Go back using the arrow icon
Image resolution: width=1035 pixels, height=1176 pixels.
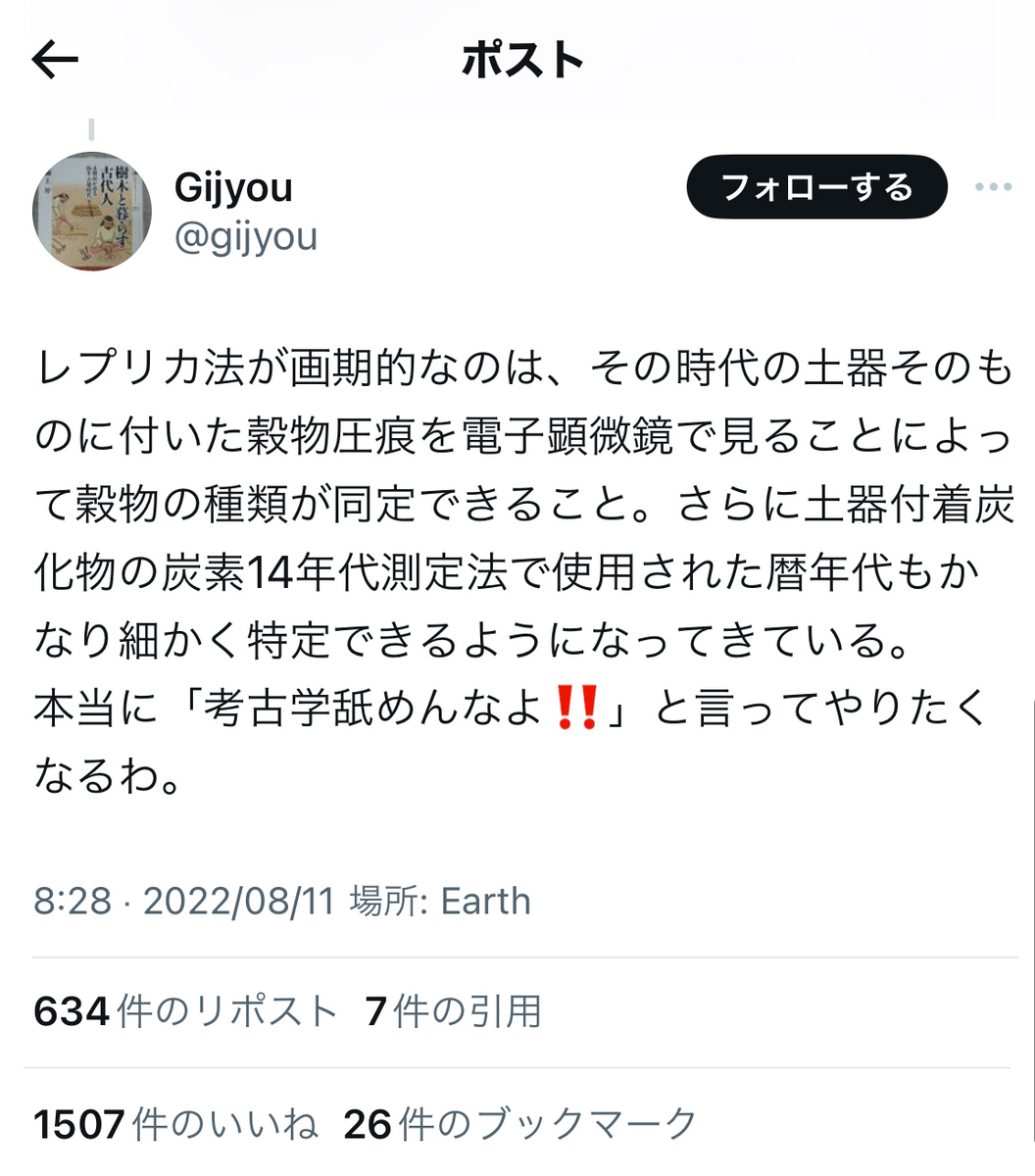[x=55, y=61]
